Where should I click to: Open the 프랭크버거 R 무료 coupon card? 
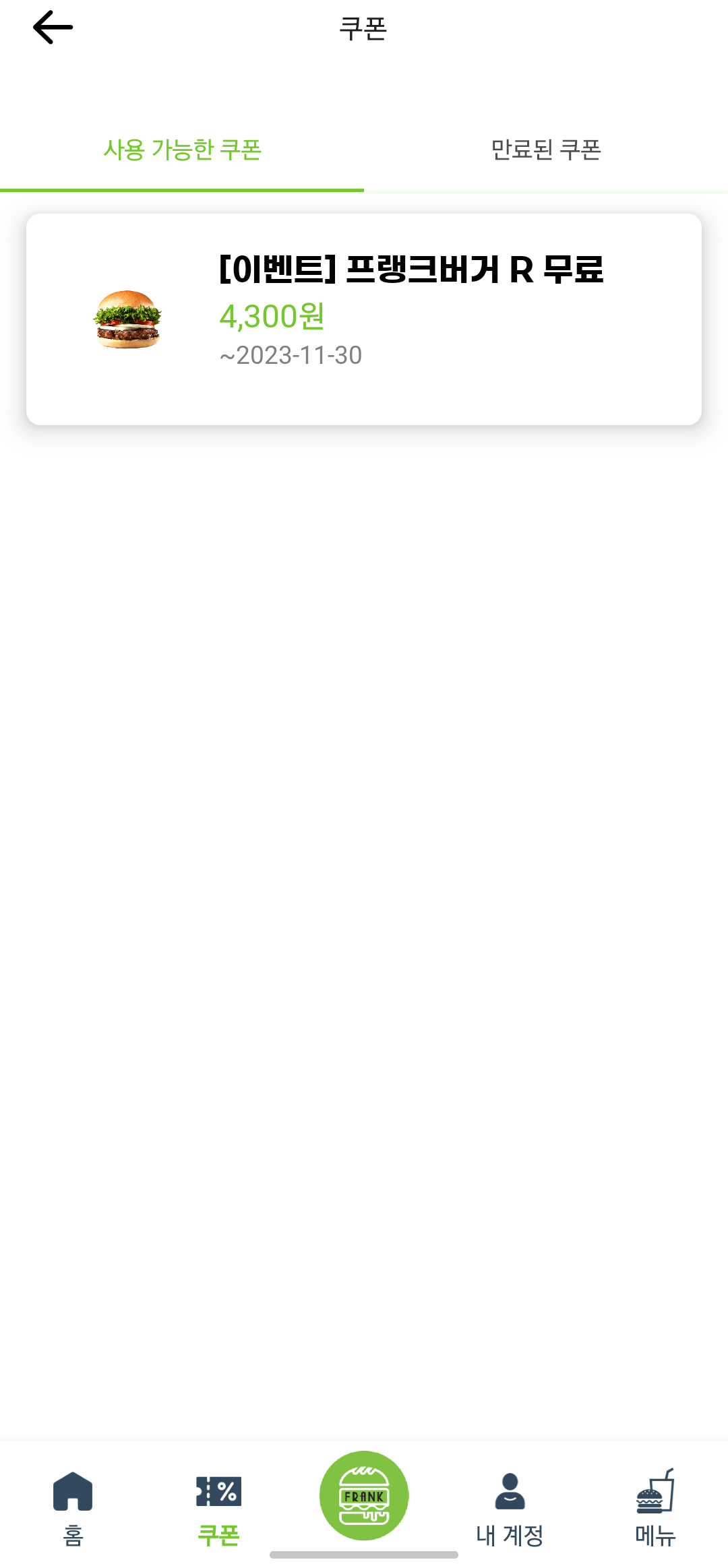(x=364, y=319)
